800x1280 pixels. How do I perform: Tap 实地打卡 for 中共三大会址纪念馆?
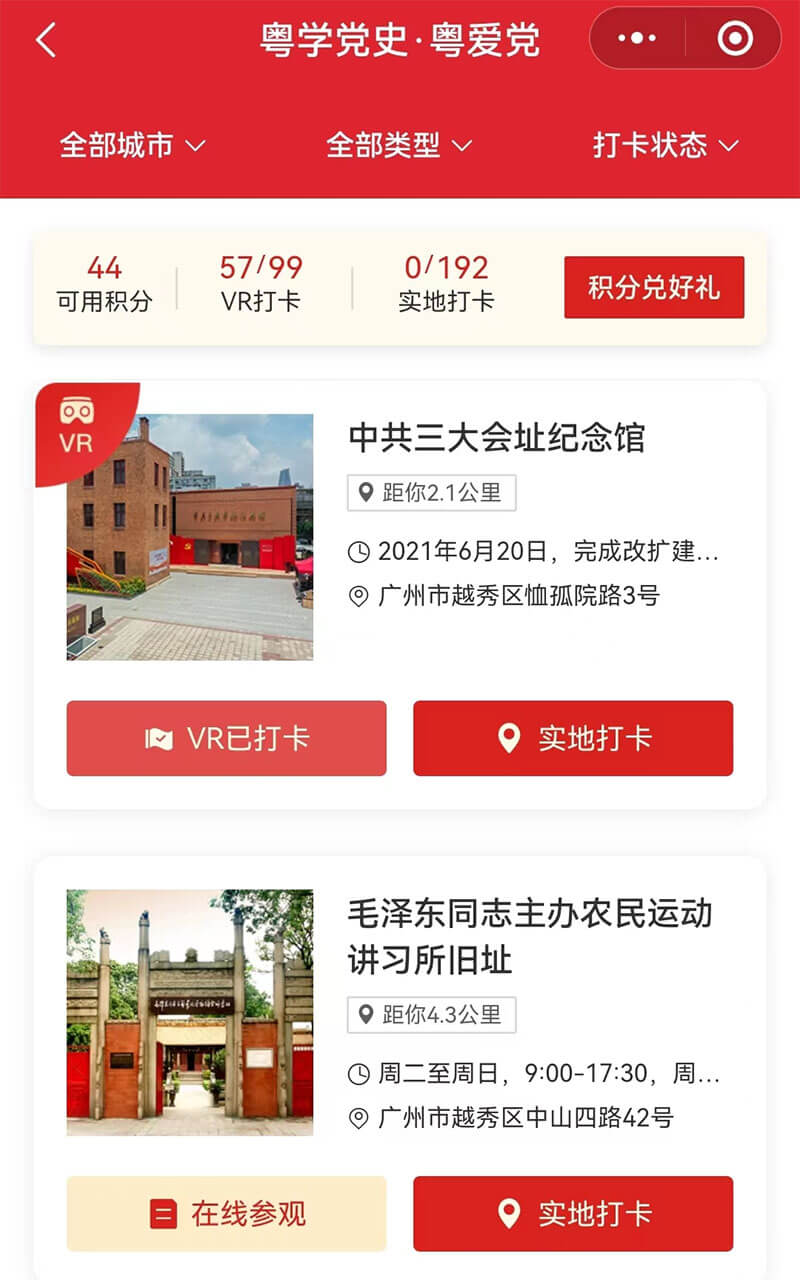click(x=573, y=737)
